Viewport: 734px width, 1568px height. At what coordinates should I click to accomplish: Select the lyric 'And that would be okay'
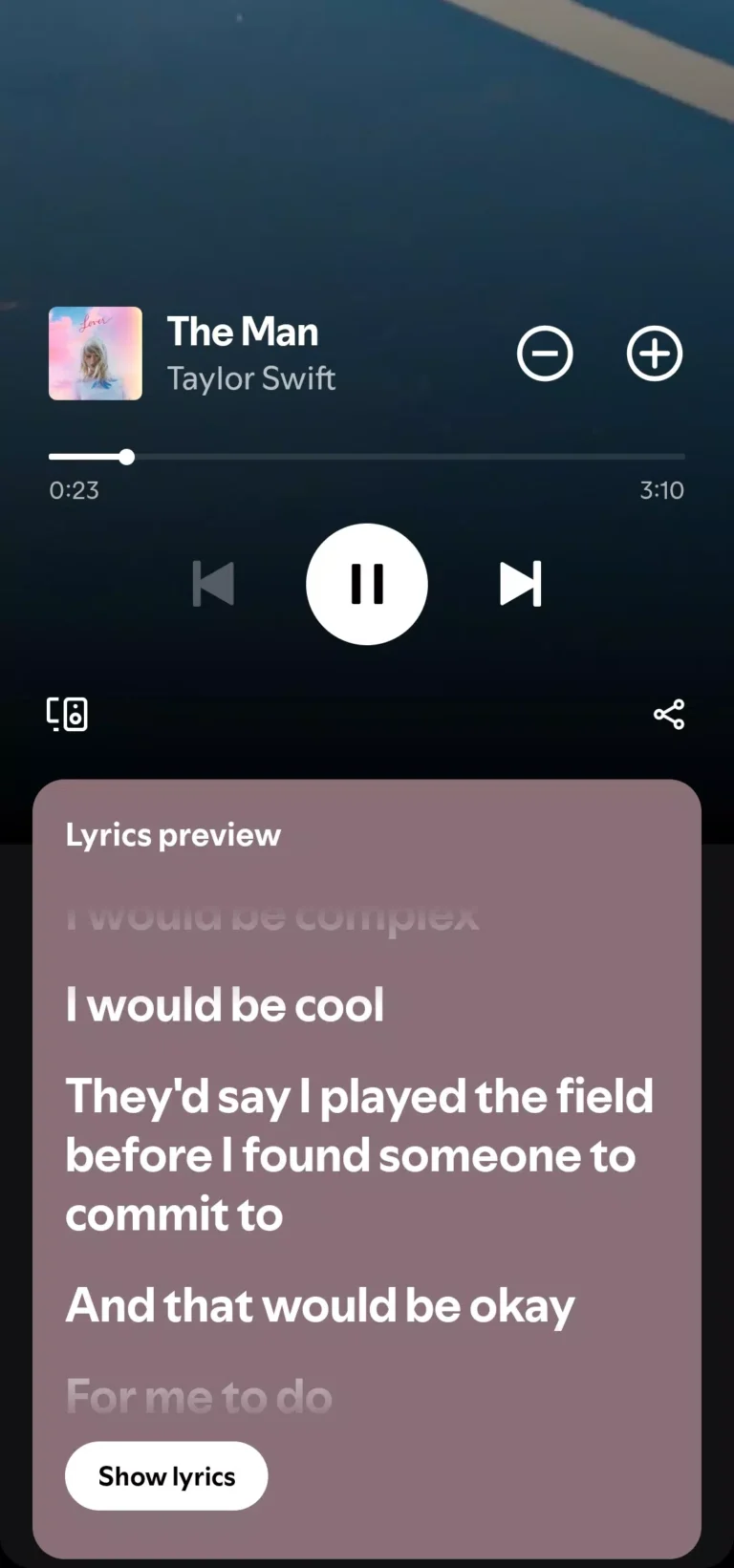(x=318, y=1304)
